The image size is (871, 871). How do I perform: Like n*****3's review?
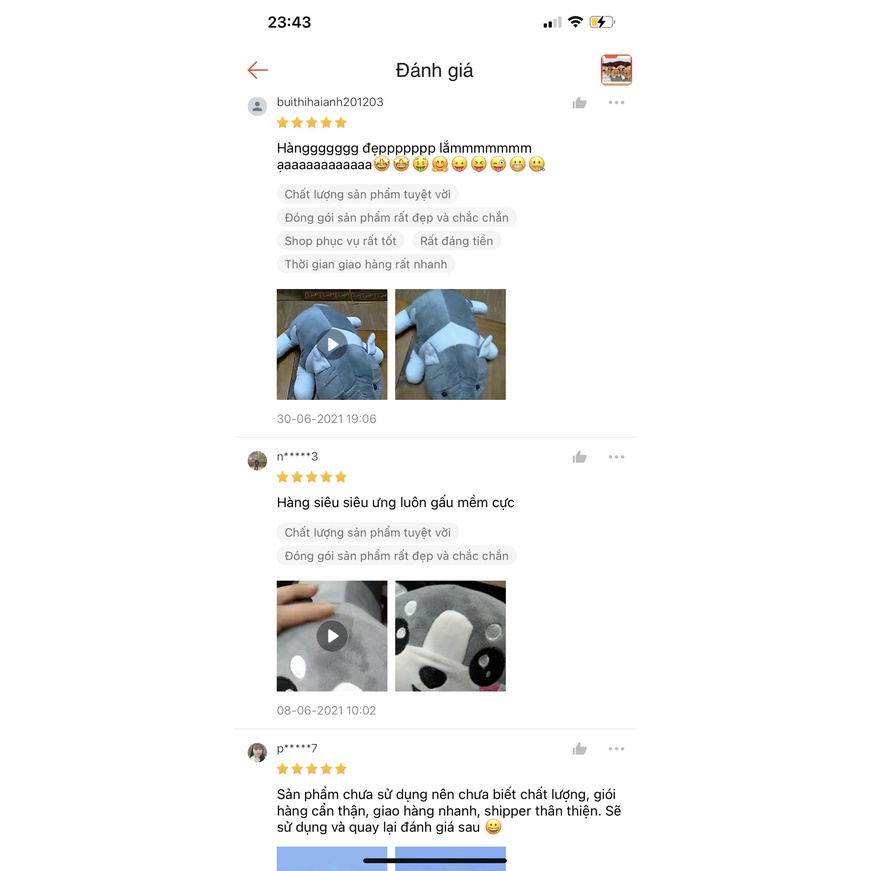579,457
